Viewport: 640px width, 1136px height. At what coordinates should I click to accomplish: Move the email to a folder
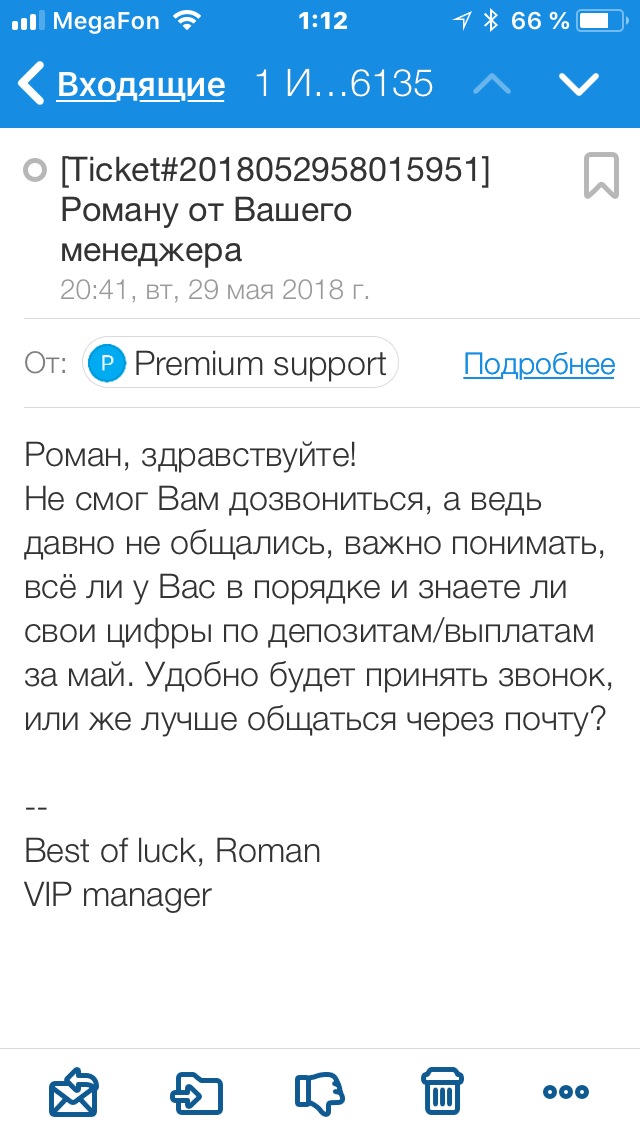tap(196, 1092)
